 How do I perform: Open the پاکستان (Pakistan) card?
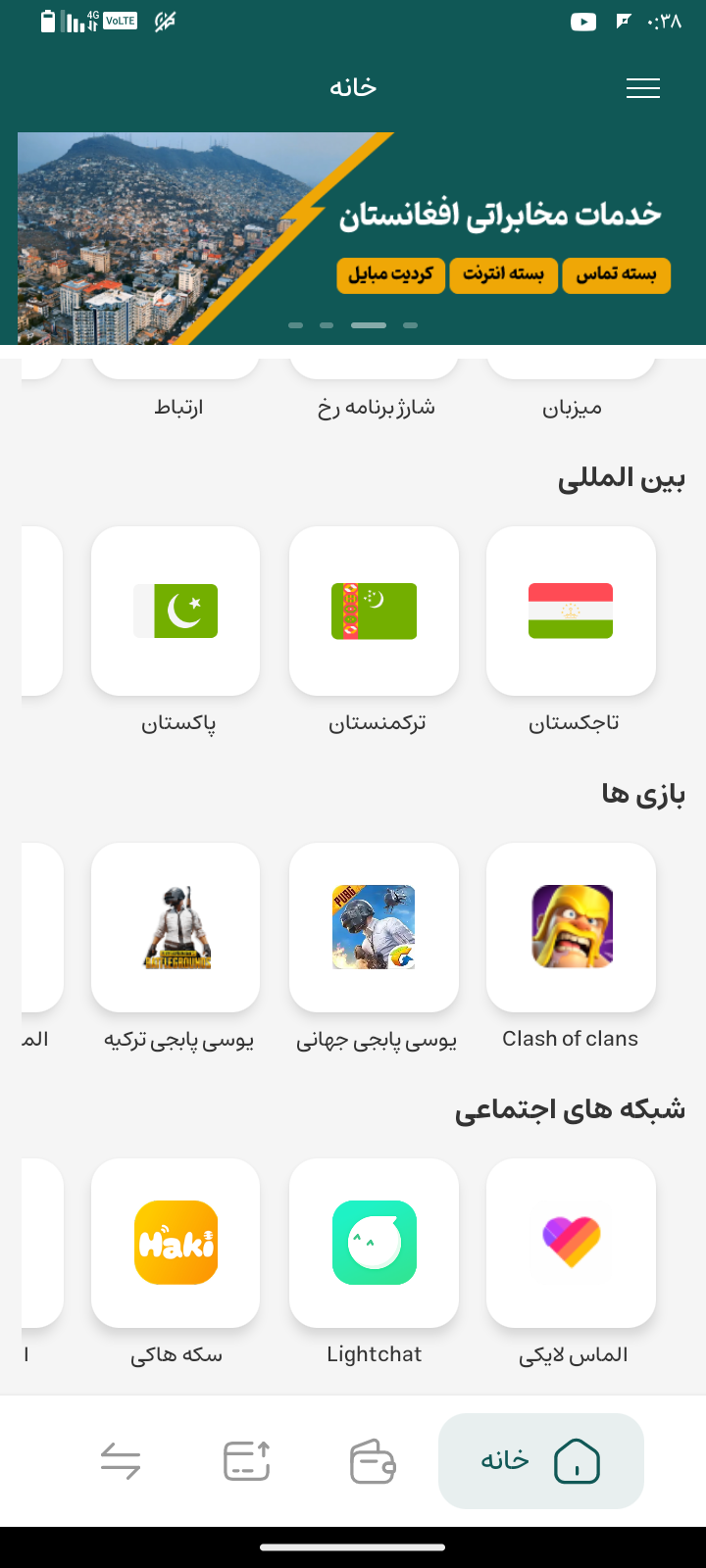pyautogui.click(x=176, y=612)
